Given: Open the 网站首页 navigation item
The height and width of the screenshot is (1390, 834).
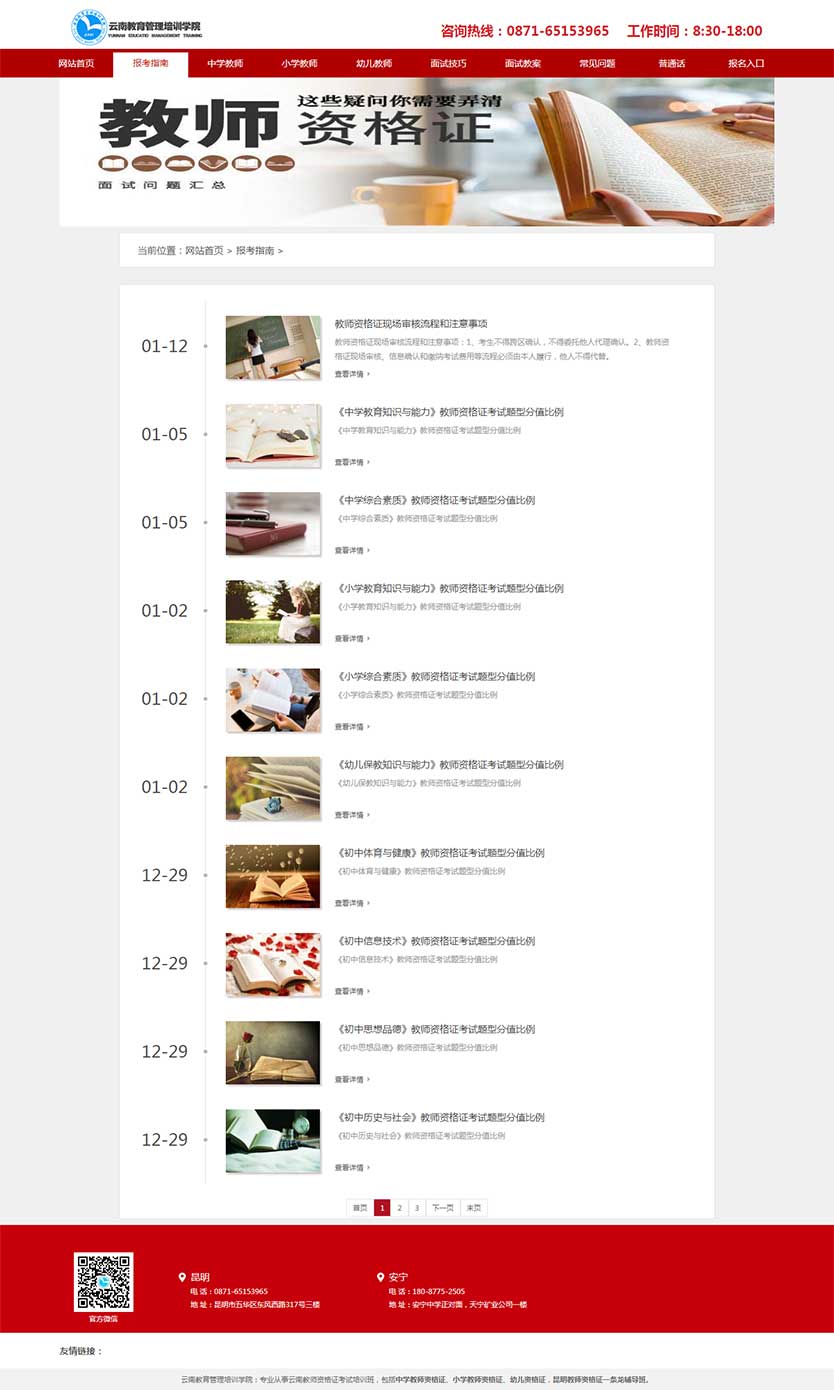Looking at the screenshot, I should (76, 63).
